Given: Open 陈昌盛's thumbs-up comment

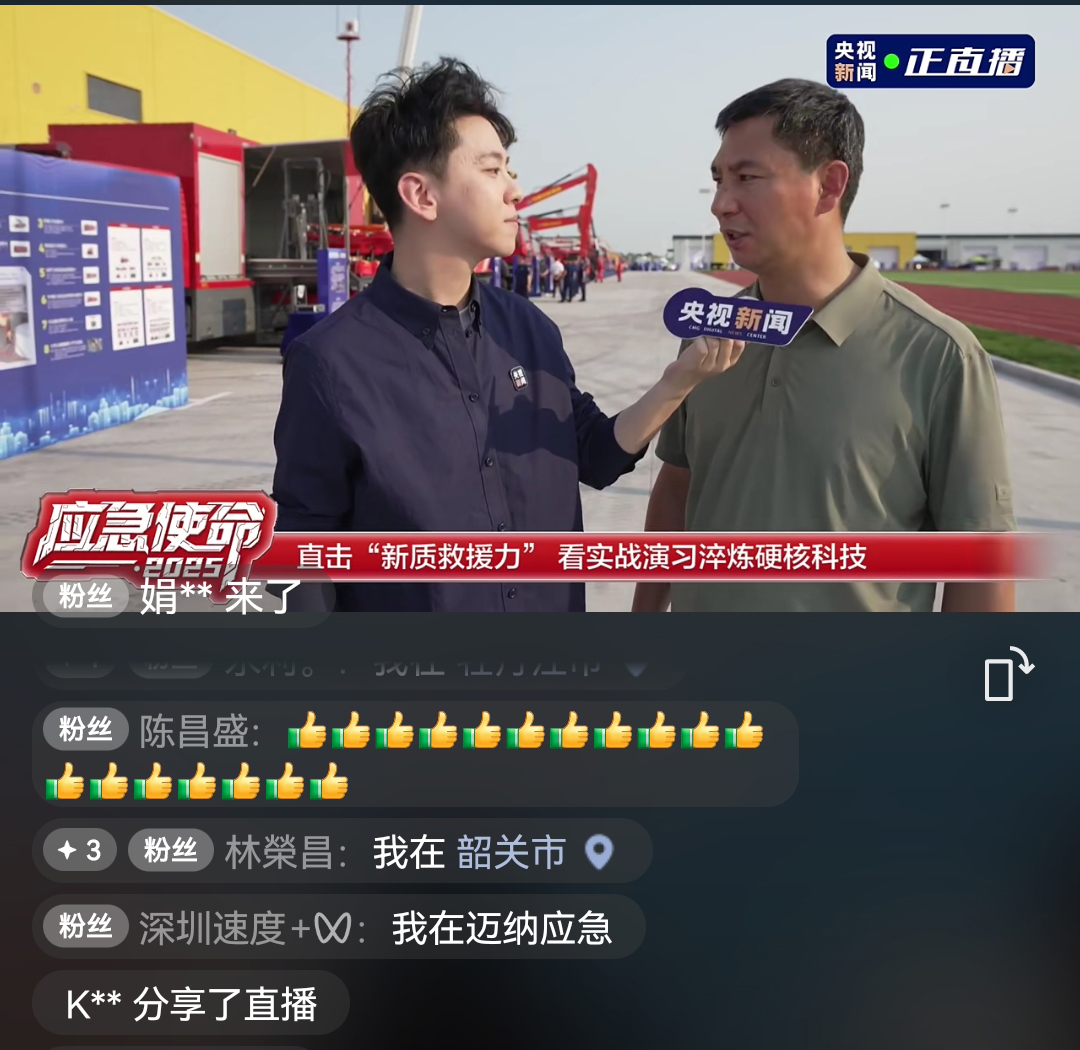Looking at the screenshot, I should [x=415, y=755].
